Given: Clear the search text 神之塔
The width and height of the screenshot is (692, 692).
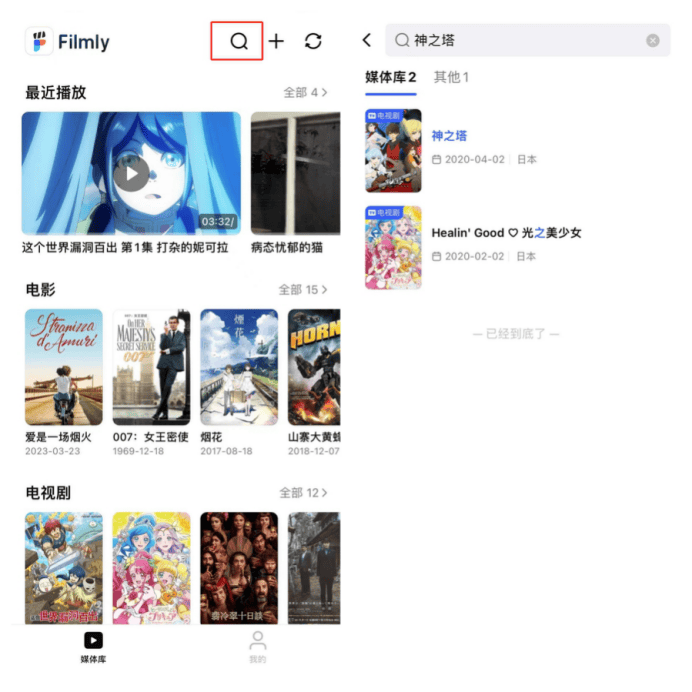Looking at the screenshot, I should pos(653,40).
